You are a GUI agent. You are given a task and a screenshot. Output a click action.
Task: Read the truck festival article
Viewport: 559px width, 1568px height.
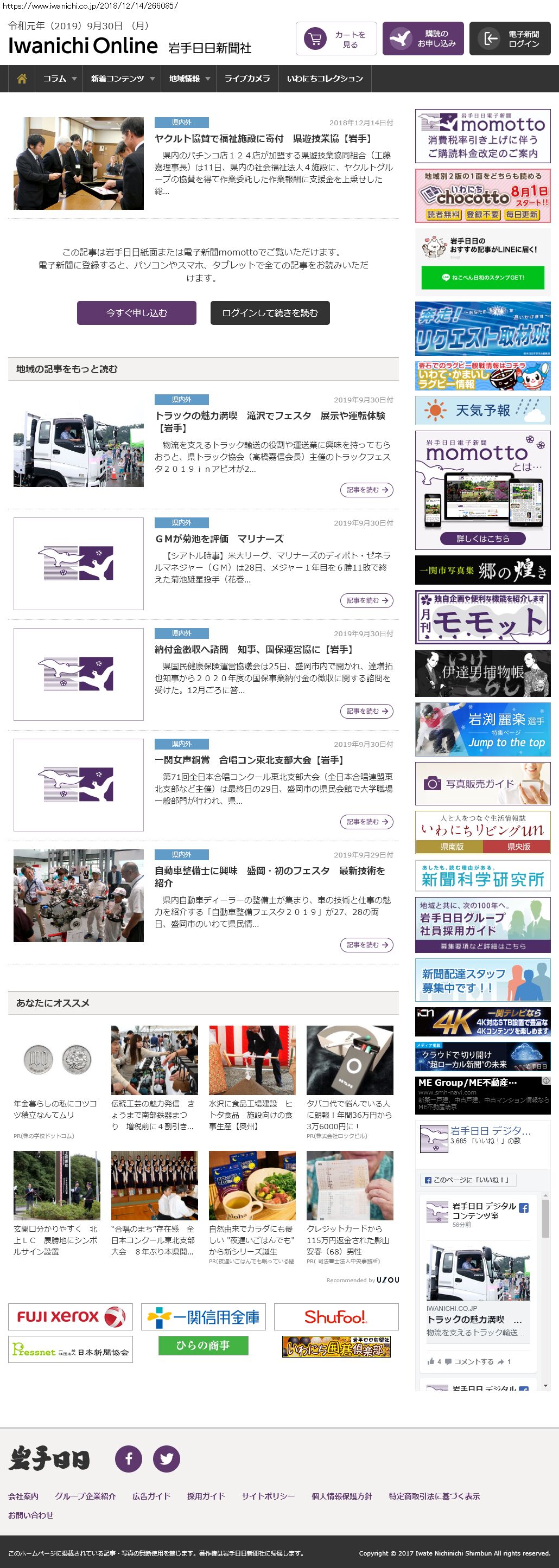tap(366, 490)
